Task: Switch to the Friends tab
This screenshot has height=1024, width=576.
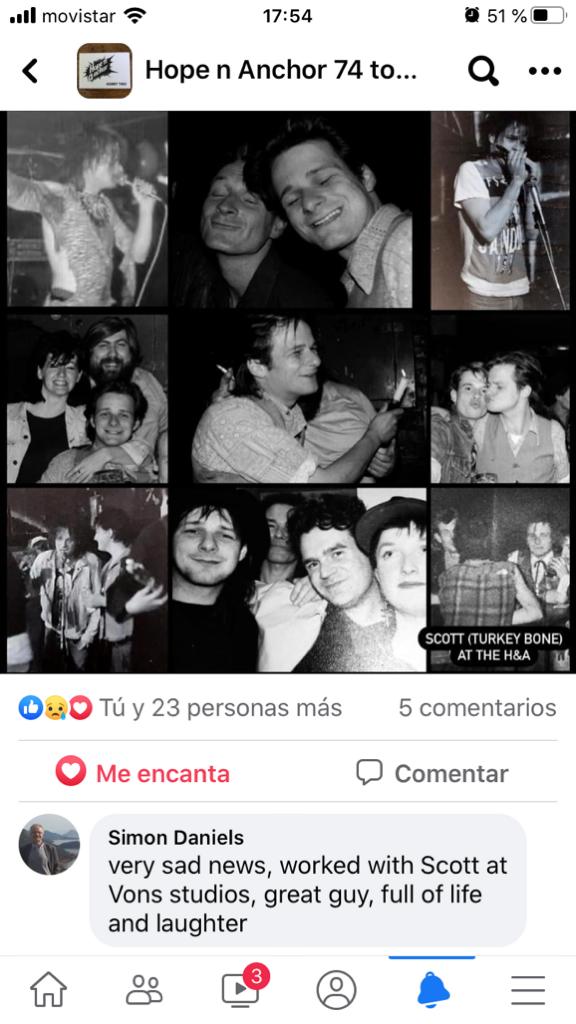Action: (x=144, y=989)
